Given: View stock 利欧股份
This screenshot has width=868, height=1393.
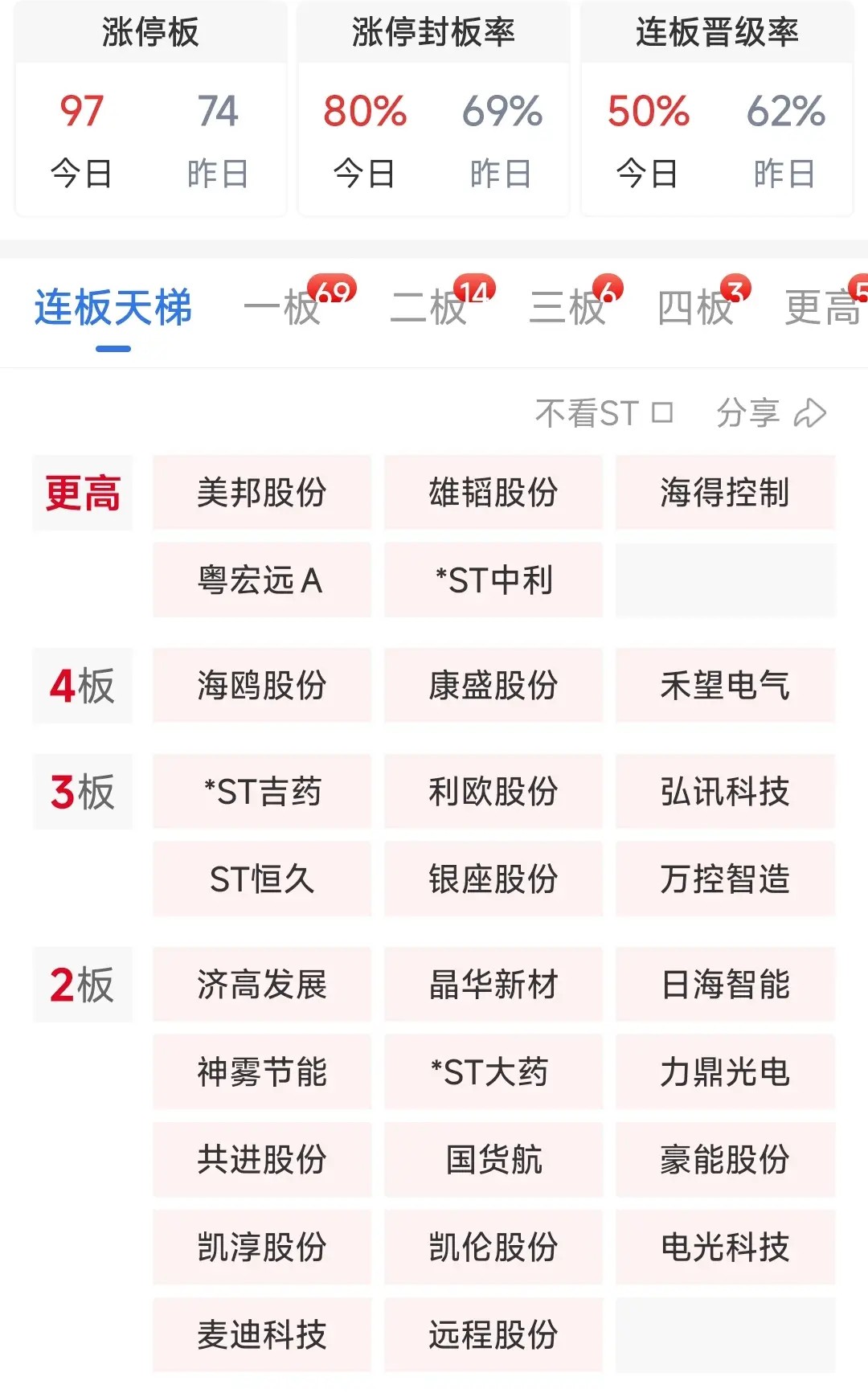Looking at the screenshot, I should (x=493, y=792).
